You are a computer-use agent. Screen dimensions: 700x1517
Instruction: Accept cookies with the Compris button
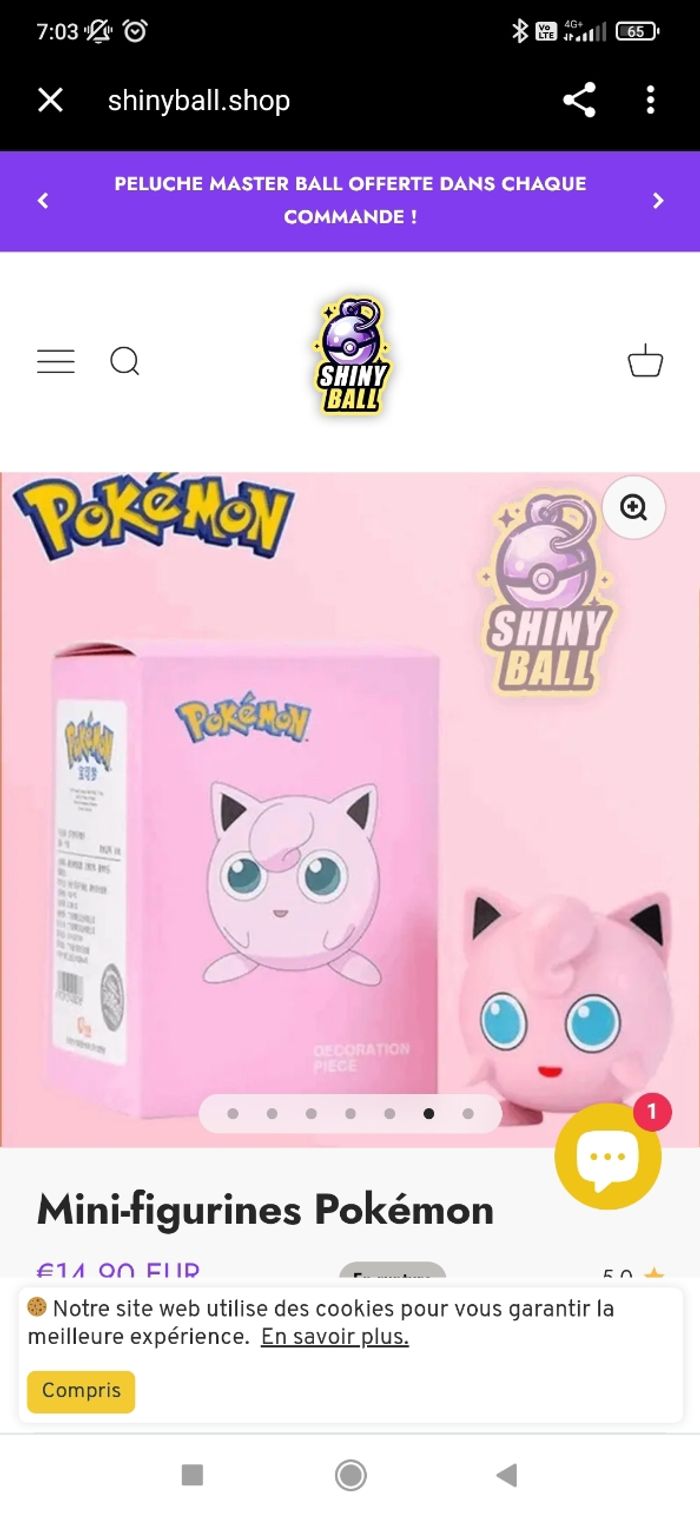tap(81, 1391)
